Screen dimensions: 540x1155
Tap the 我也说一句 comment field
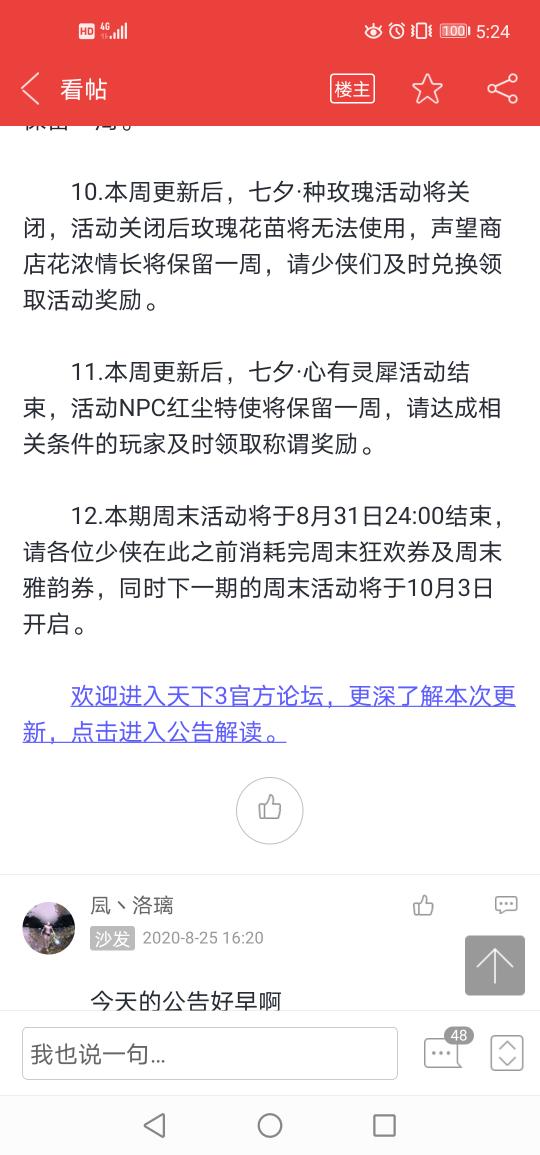tap(210, 1053)
